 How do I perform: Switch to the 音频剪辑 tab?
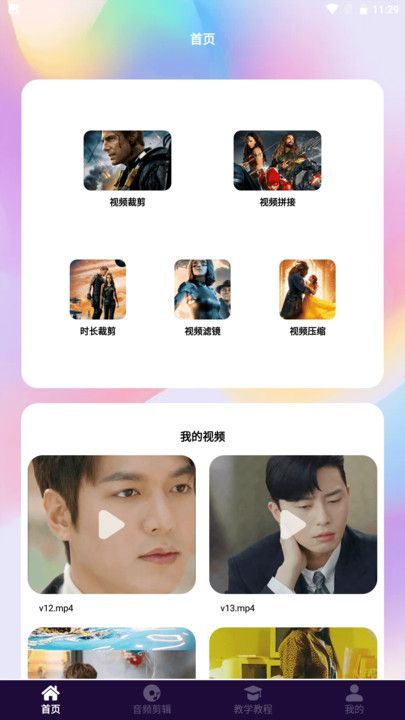152,700
